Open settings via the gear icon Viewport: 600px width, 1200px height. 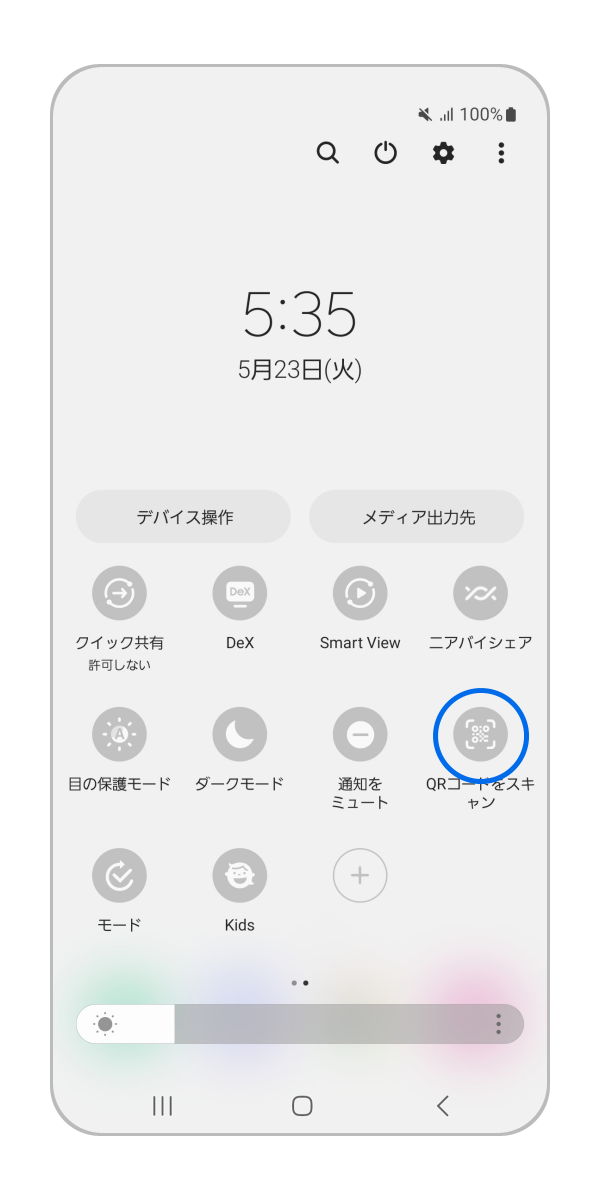pyautogui.click(x=443, y=153)
